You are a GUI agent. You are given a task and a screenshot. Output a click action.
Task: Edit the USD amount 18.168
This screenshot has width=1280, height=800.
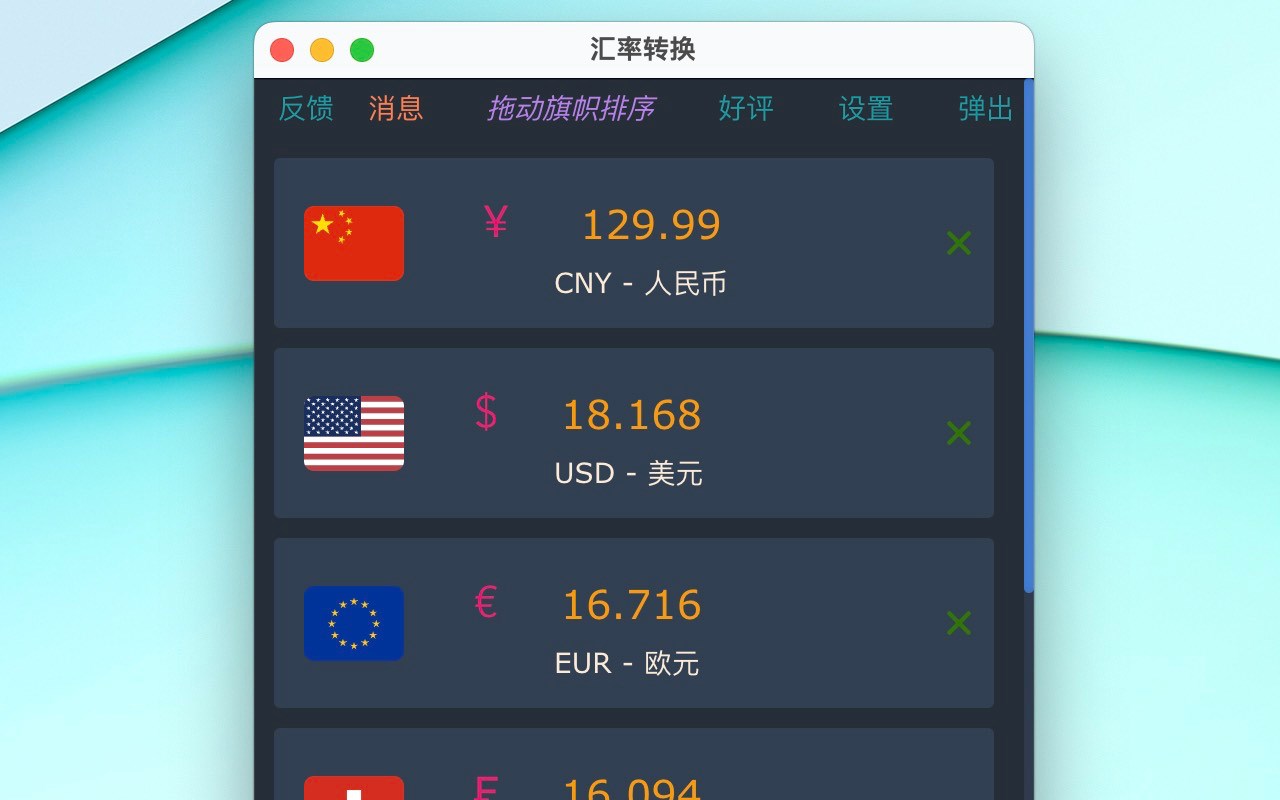(632, 415)
